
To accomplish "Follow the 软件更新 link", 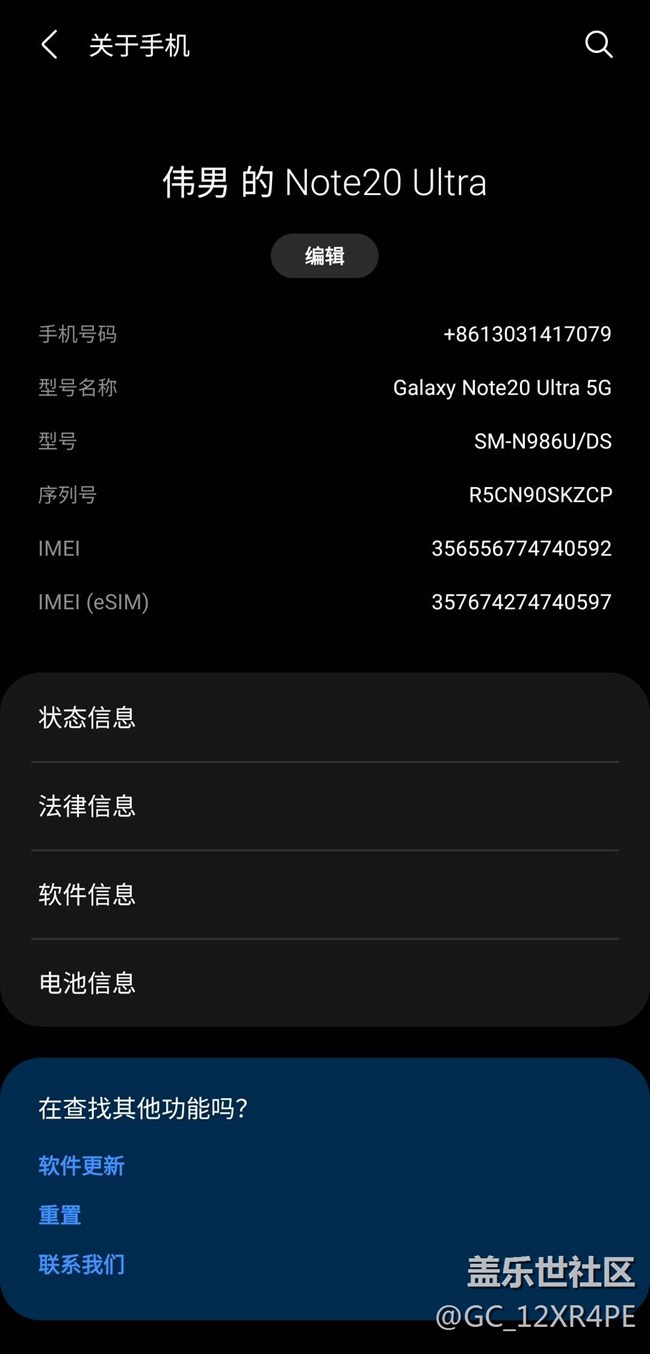I will [81, 1166].
